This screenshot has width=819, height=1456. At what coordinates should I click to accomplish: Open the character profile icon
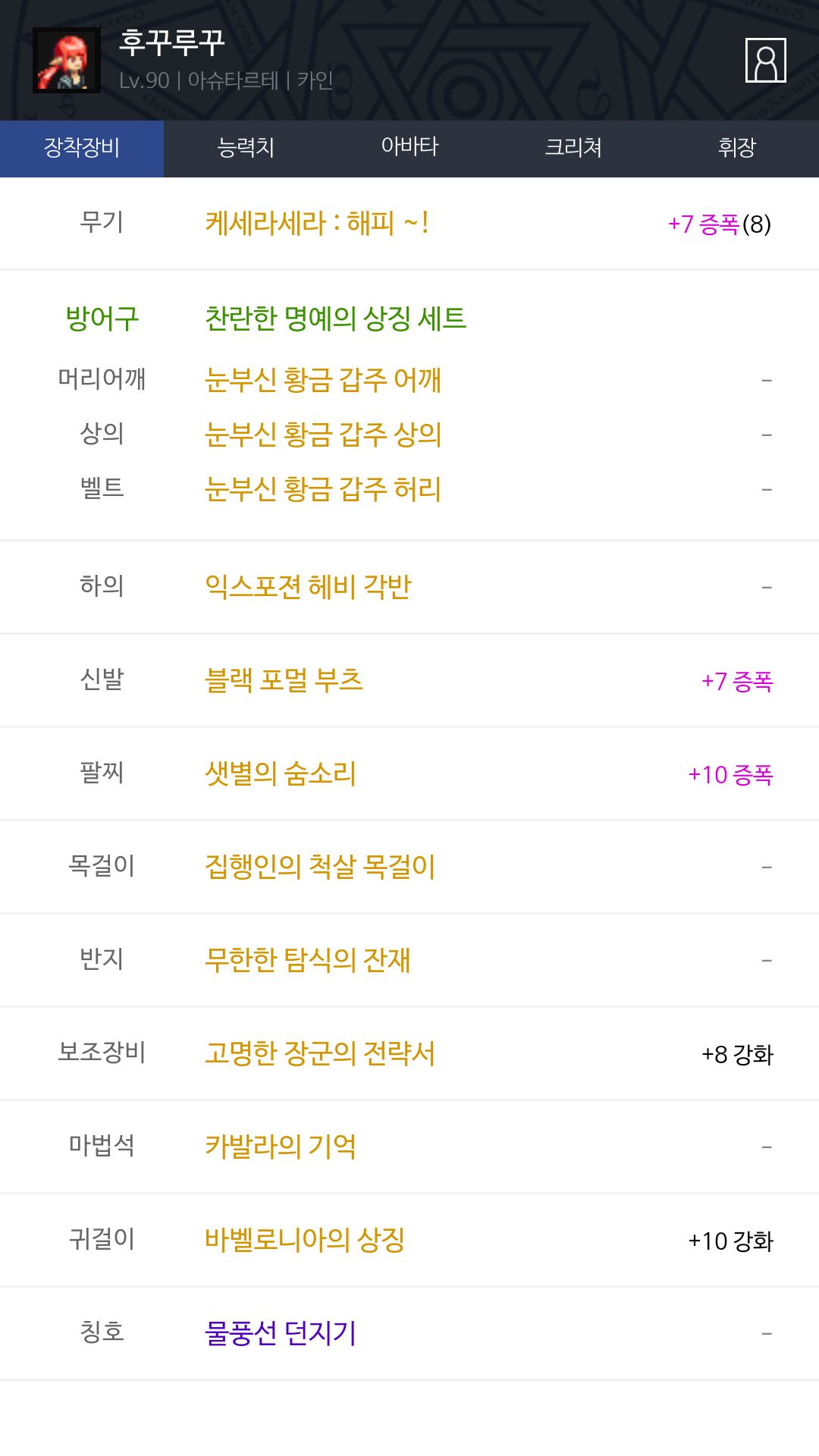(765, 60)
